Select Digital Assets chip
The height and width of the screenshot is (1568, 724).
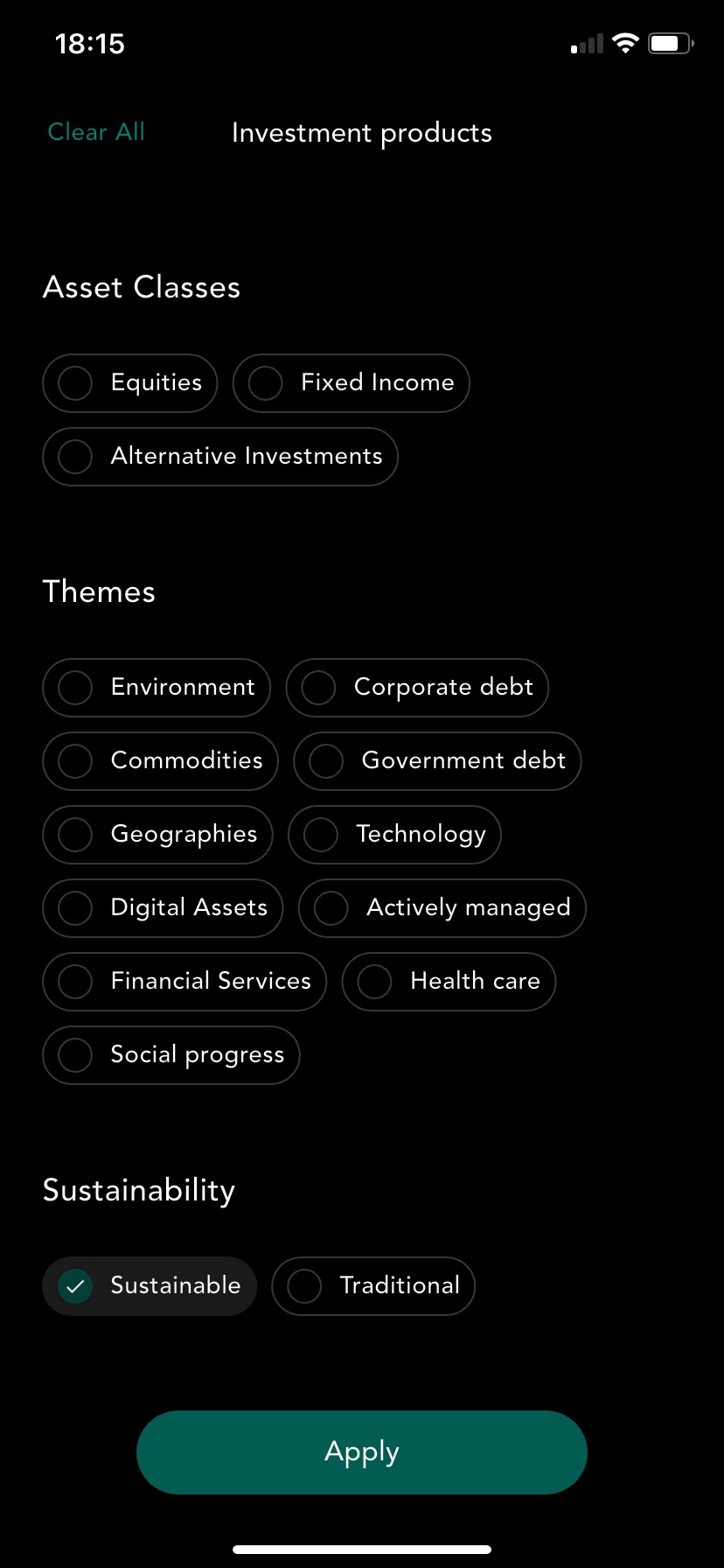point(163,908)
